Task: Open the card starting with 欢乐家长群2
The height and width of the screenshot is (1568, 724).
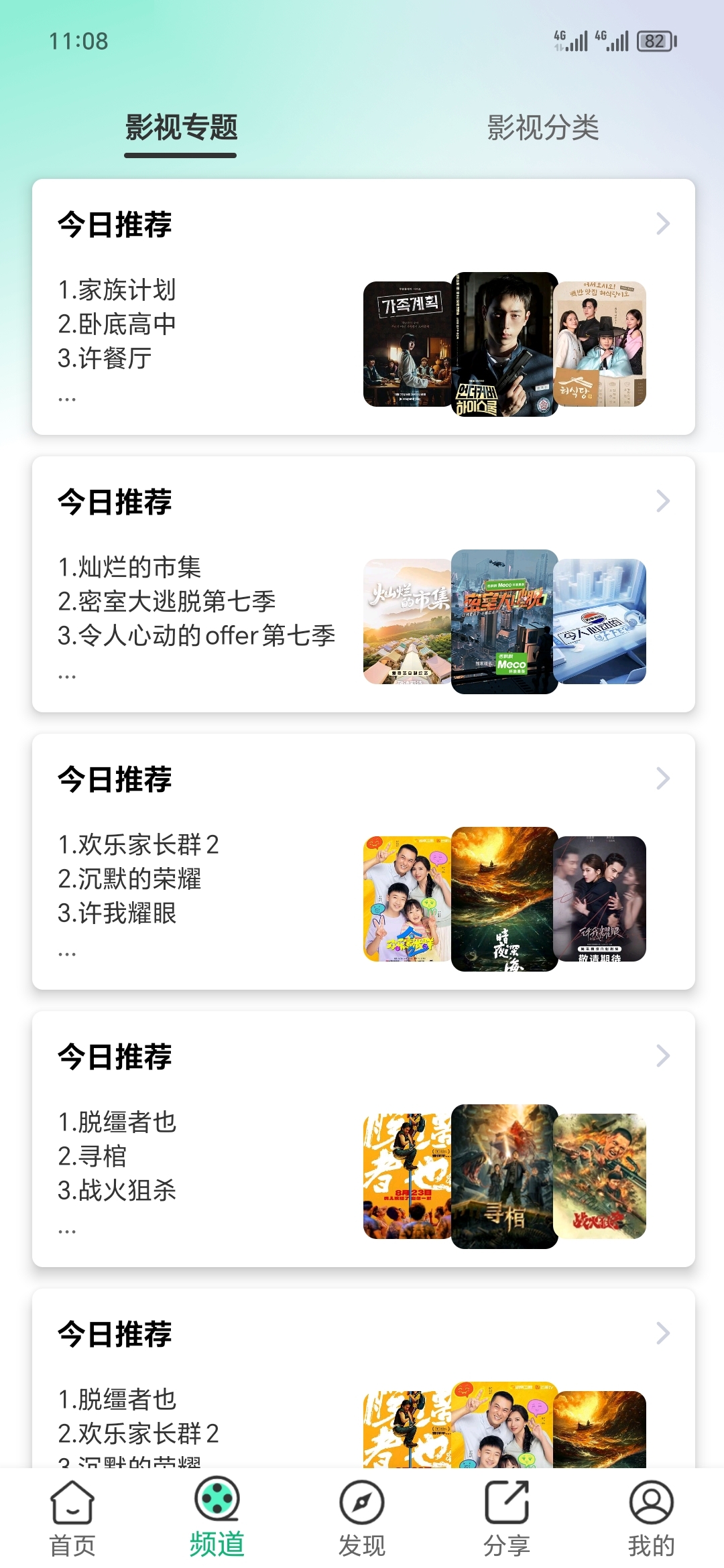Action: tap(363, 862)
